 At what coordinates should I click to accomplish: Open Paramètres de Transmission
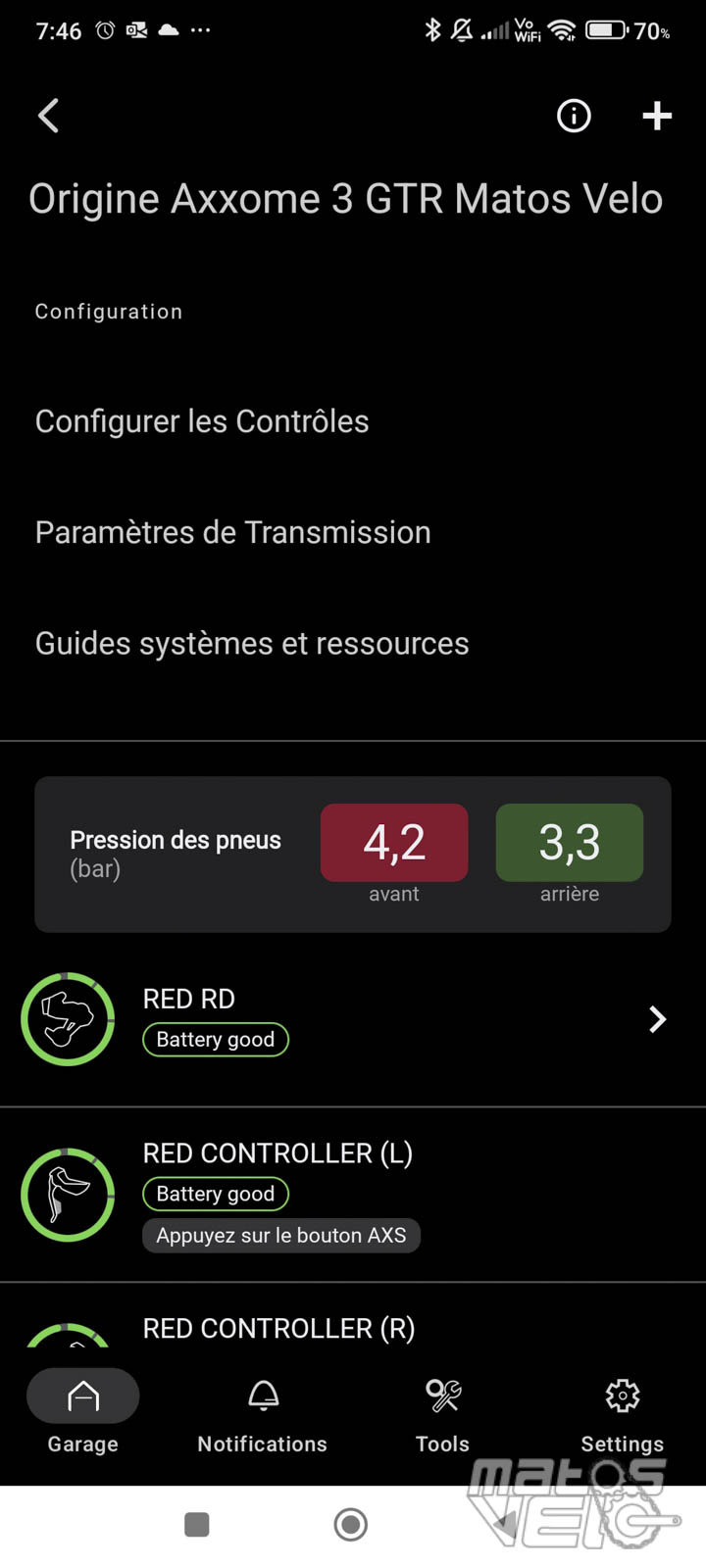233,532
